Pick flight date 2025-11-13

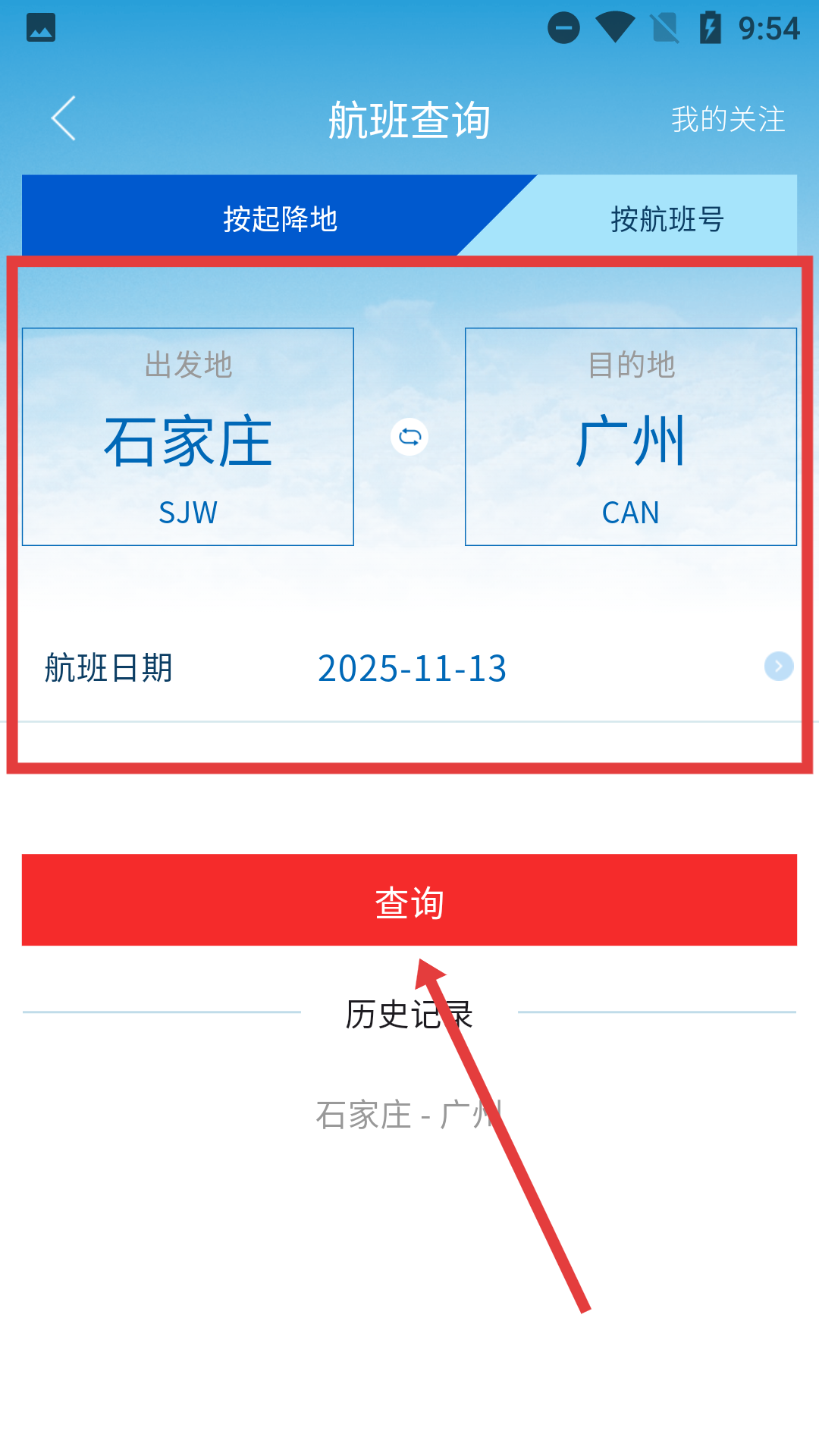pos(411,668)
